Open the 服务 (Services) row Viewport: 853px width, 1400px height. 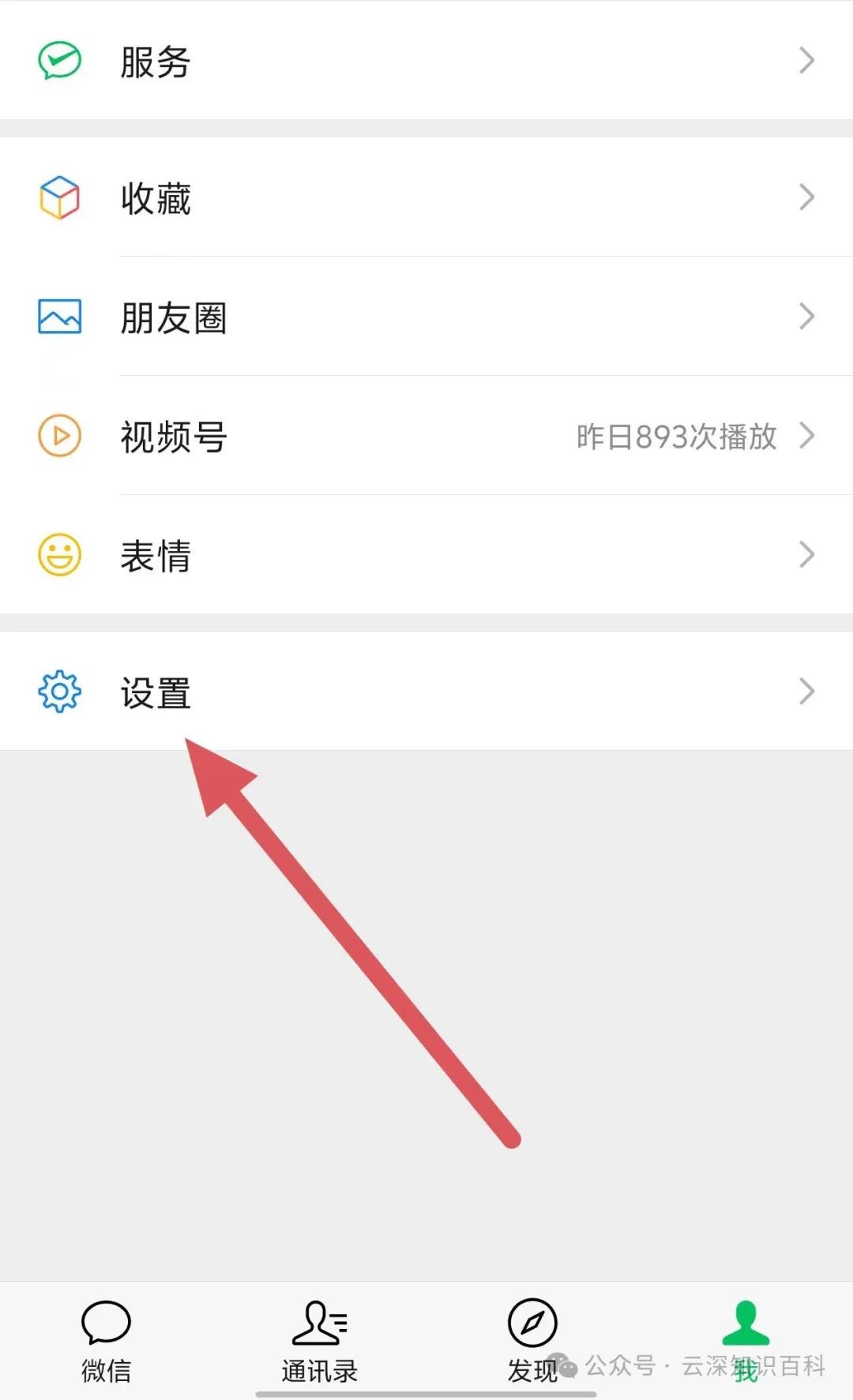426,61
